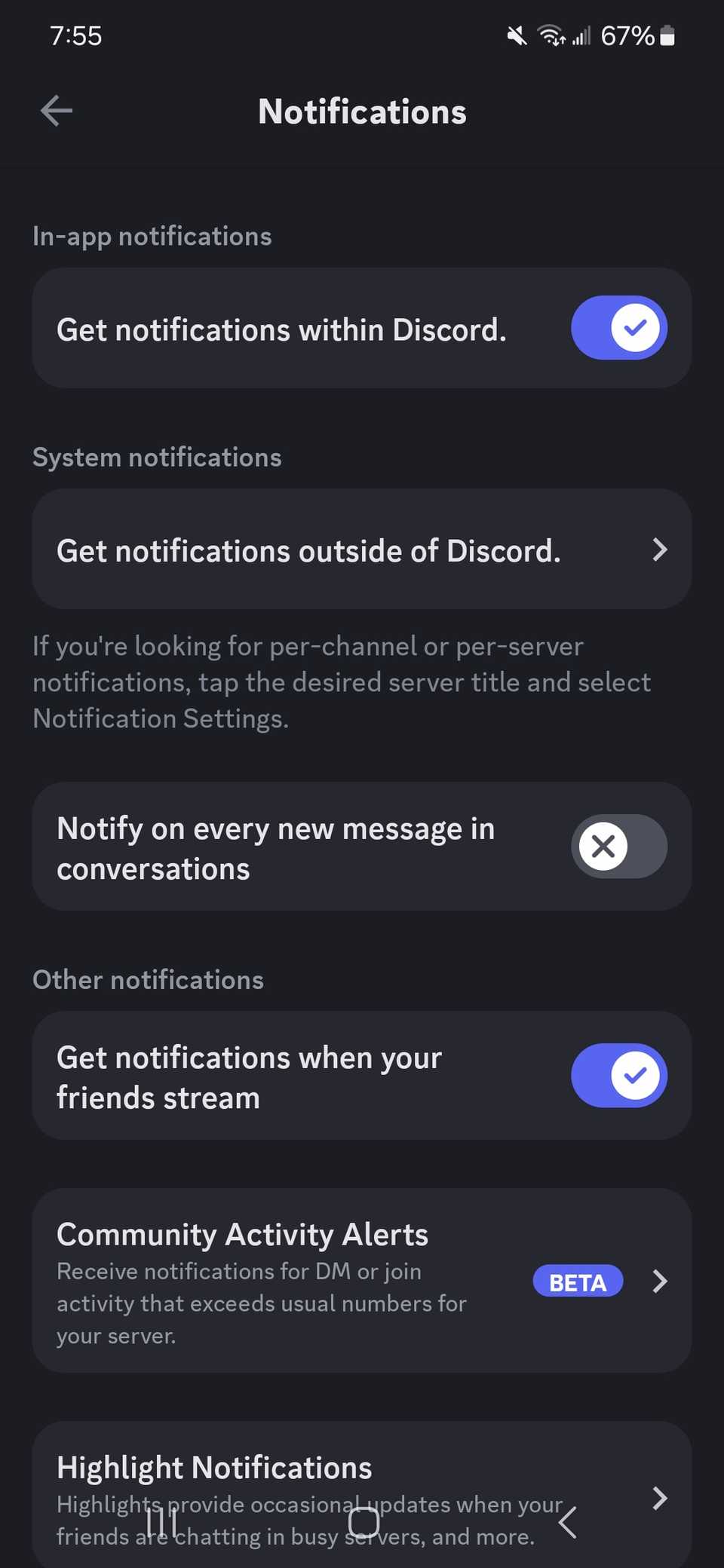
Task: Tap the home navigation button
Action: 364,1523
